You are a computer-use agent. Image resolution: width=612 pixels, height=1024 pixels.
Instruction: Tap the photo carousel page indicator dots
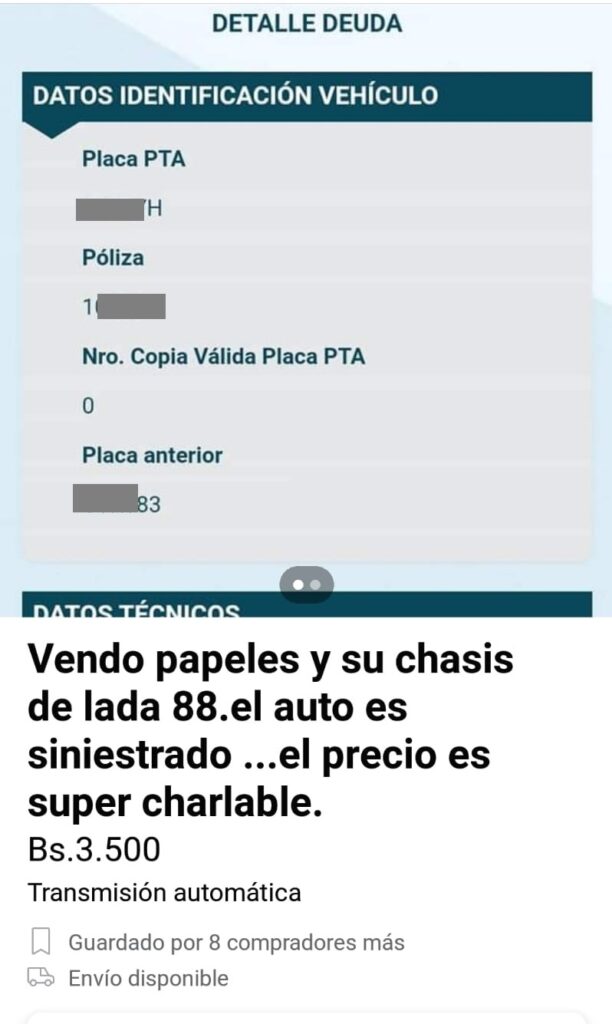(307, 583)
